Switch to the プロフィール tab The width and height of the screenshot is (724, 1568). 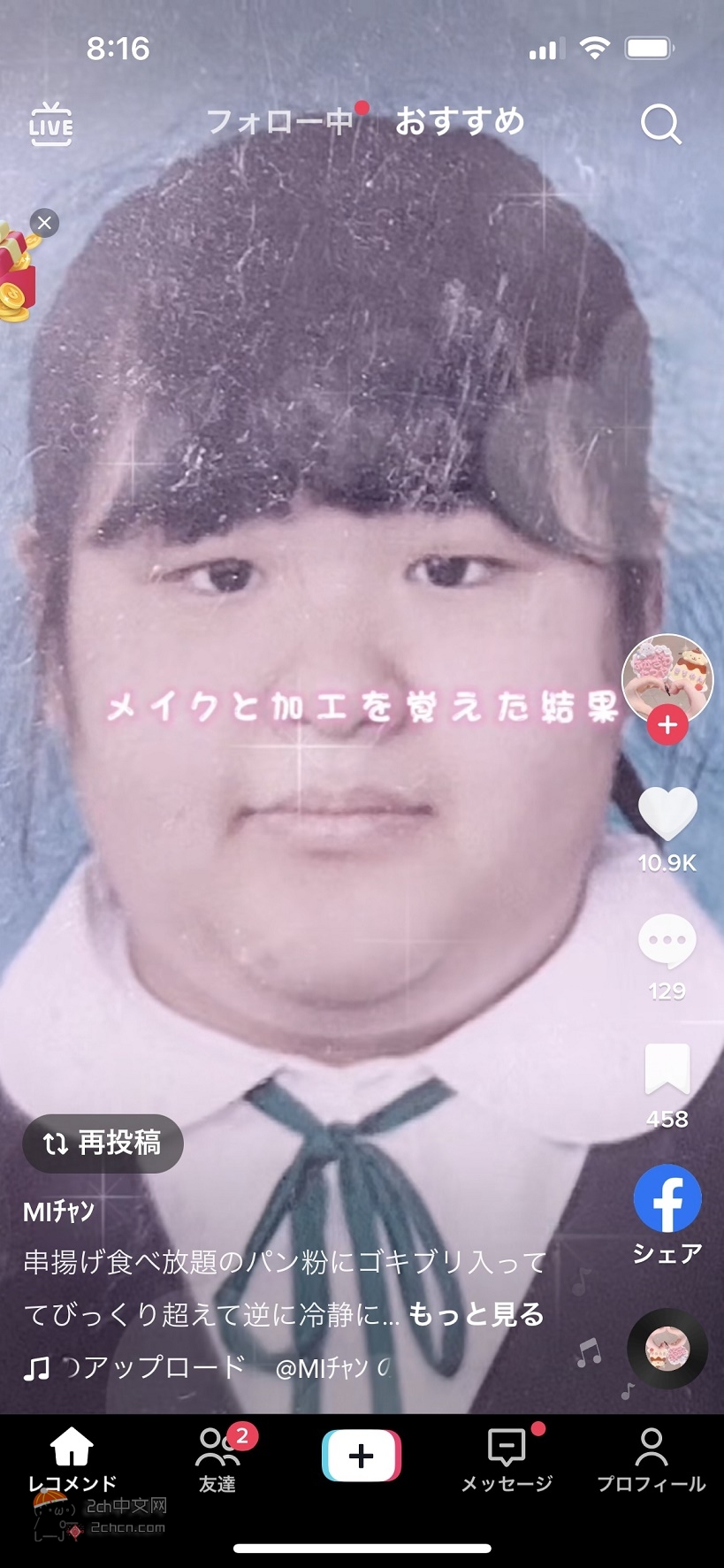(x=651, y=1459)
